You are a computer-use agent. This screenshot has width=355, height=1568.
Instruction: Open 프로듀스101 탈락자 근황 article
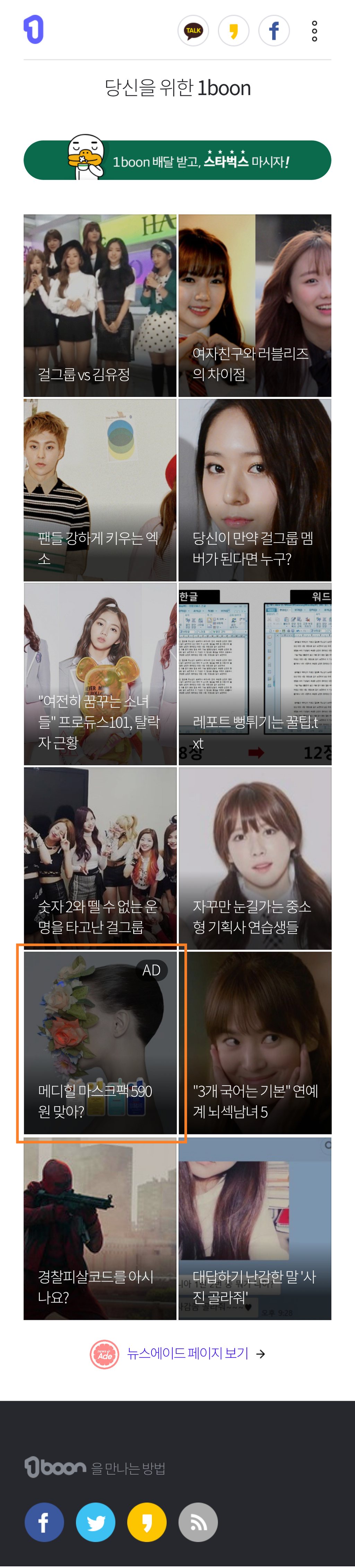(100, 674)
